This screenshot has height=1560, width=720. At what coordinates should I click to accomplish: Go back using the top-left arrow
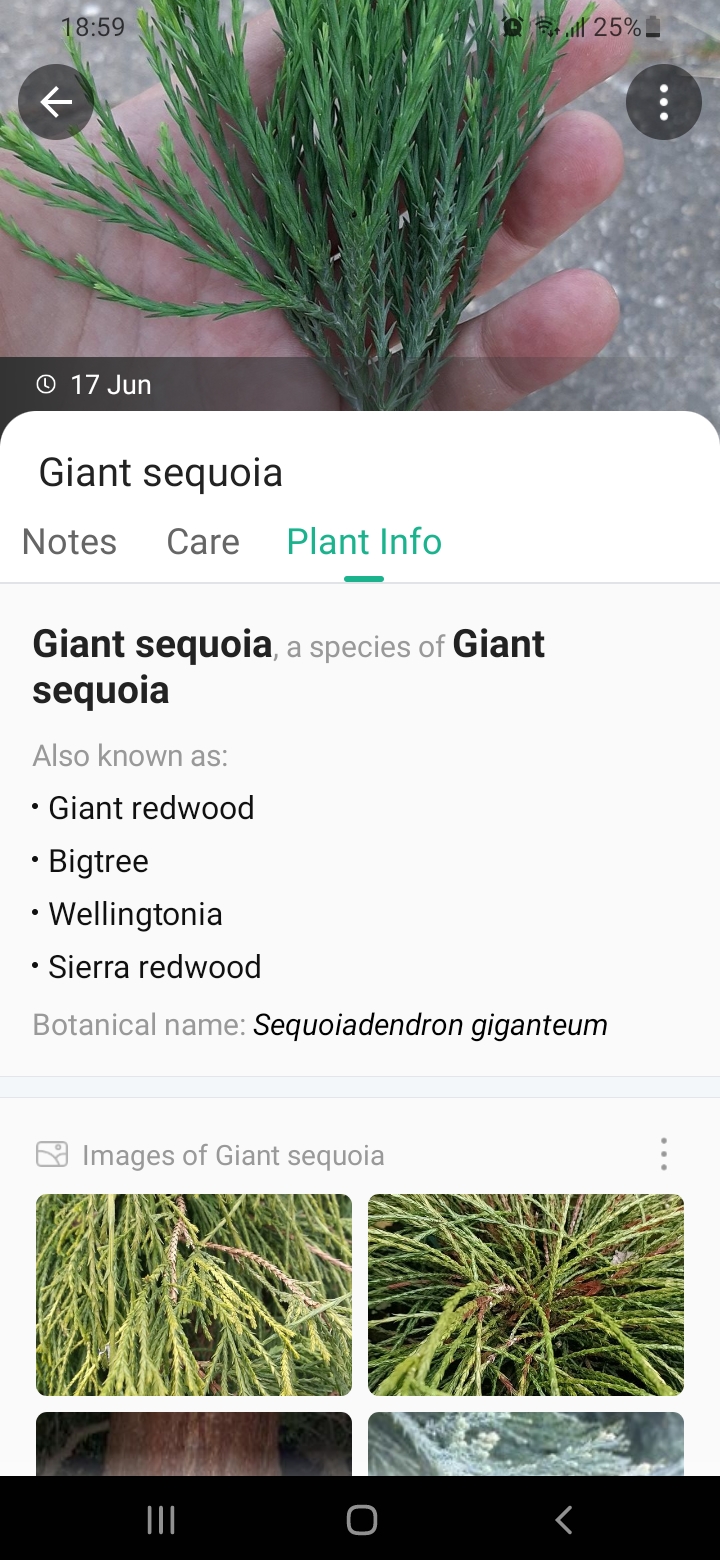point(56,102)
